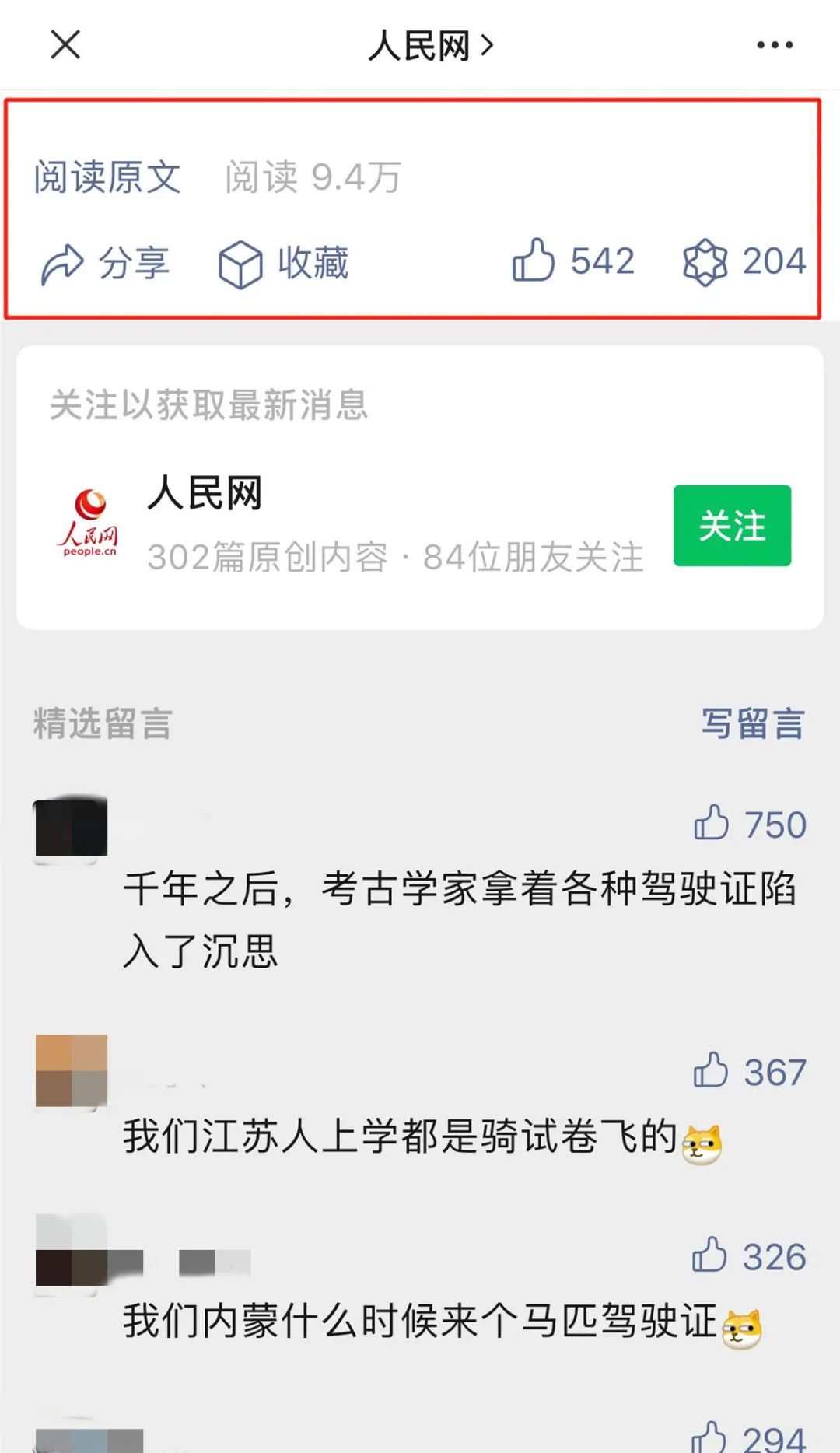
Task: Share this article via 分享
Action: [x=105, y=263]
